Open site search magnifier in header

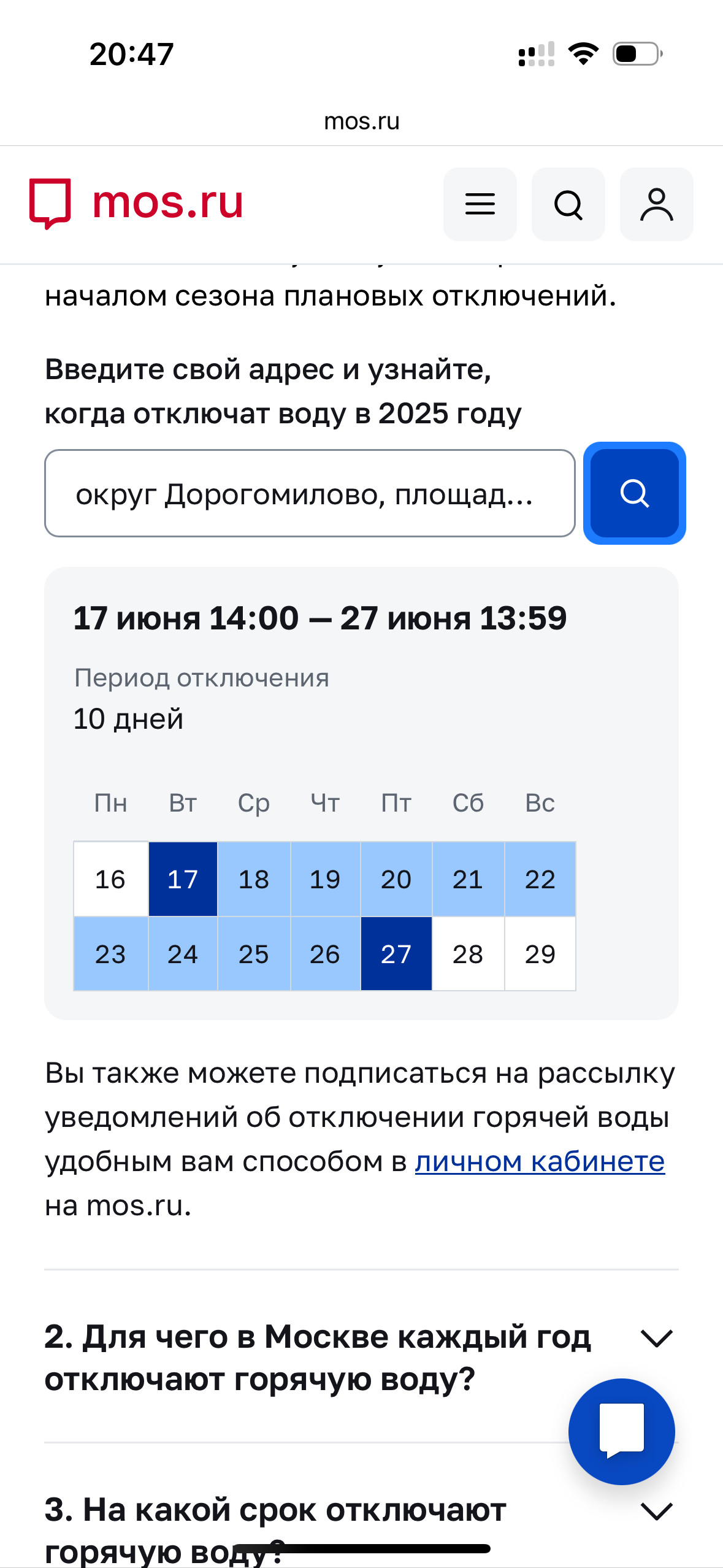click(x=568, y=204)
